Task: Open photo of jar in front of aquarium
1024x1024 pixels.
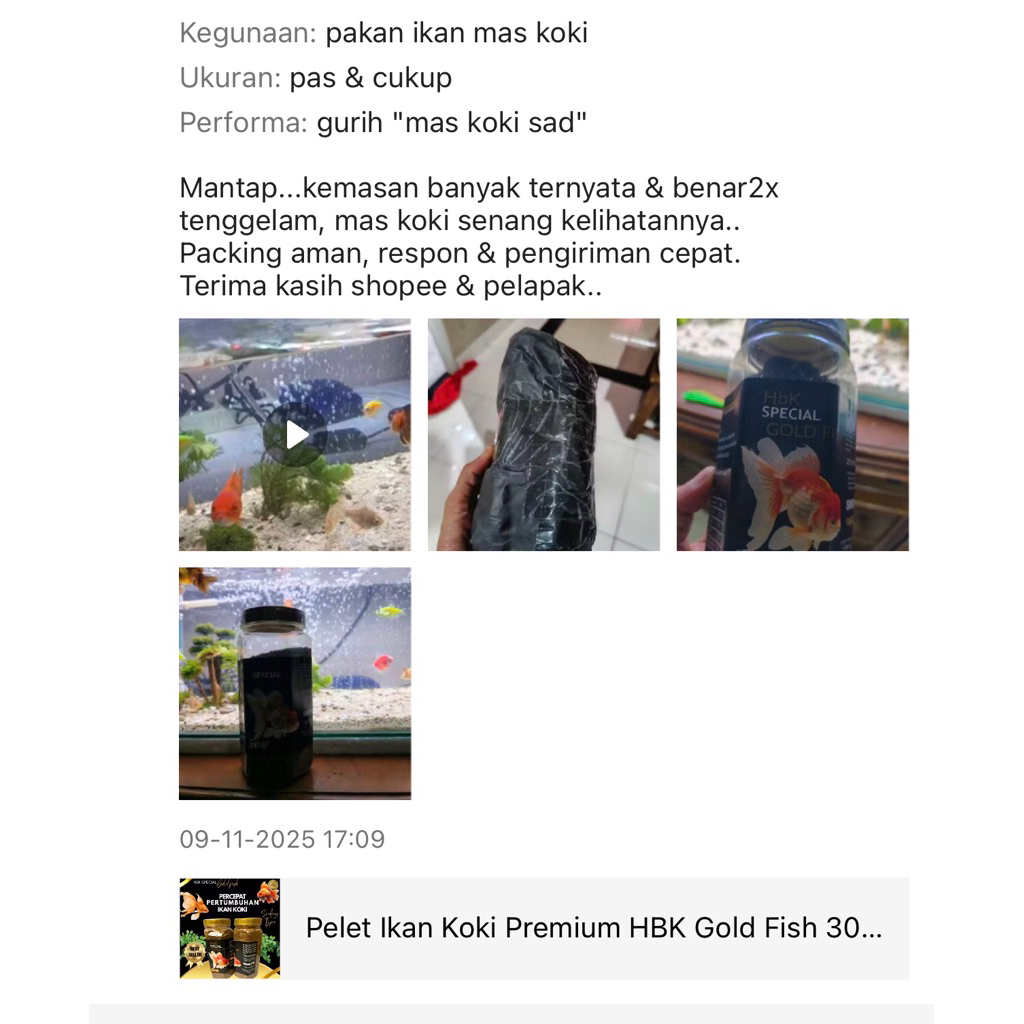Action: [295, 684]
